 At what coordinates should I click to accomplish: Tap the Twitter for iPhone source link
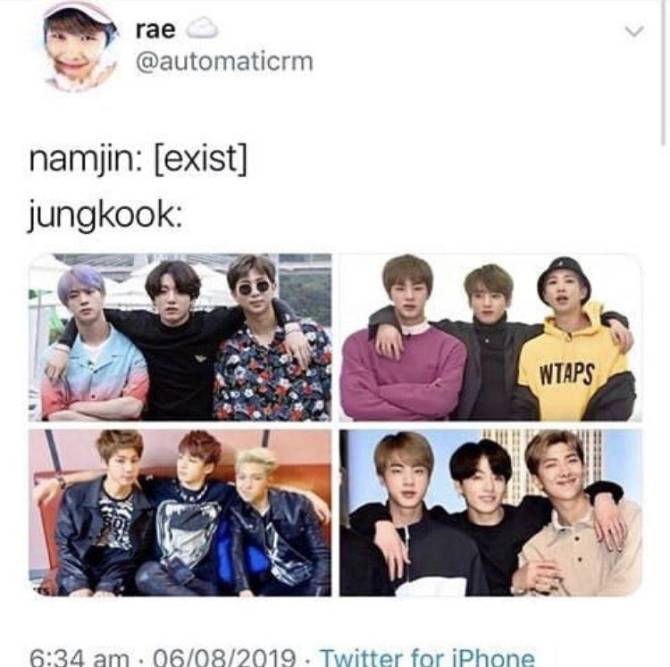pyautogui.click(x=427, y=657)
